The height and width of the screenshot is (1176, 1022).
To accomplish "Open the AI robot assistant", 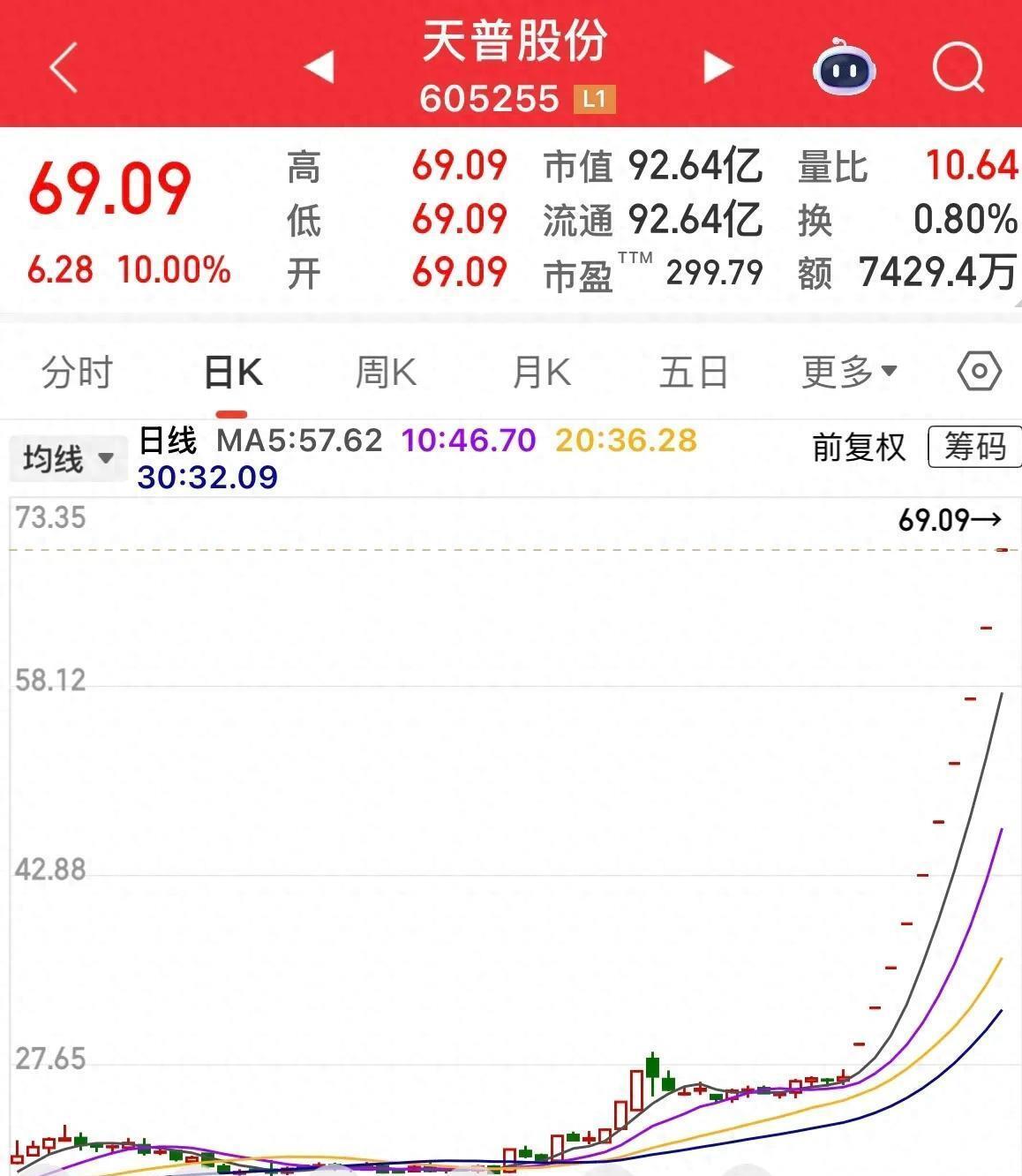I will pos(843,67).
